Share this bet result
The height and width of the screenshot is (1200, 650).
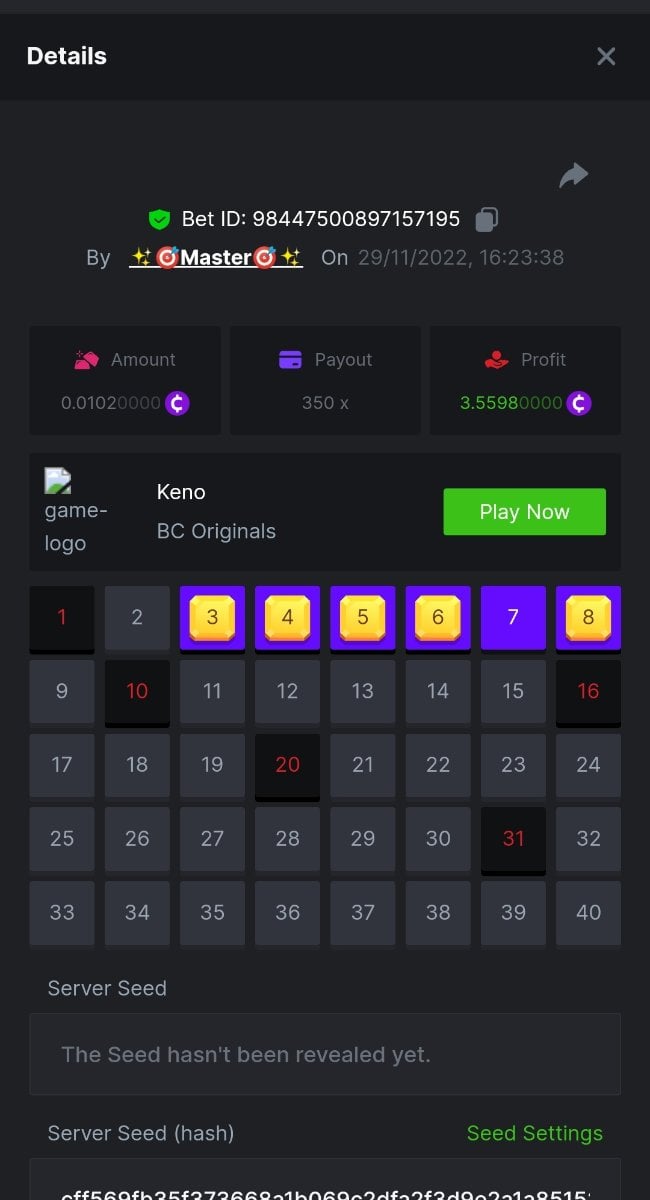click(573, 176)
